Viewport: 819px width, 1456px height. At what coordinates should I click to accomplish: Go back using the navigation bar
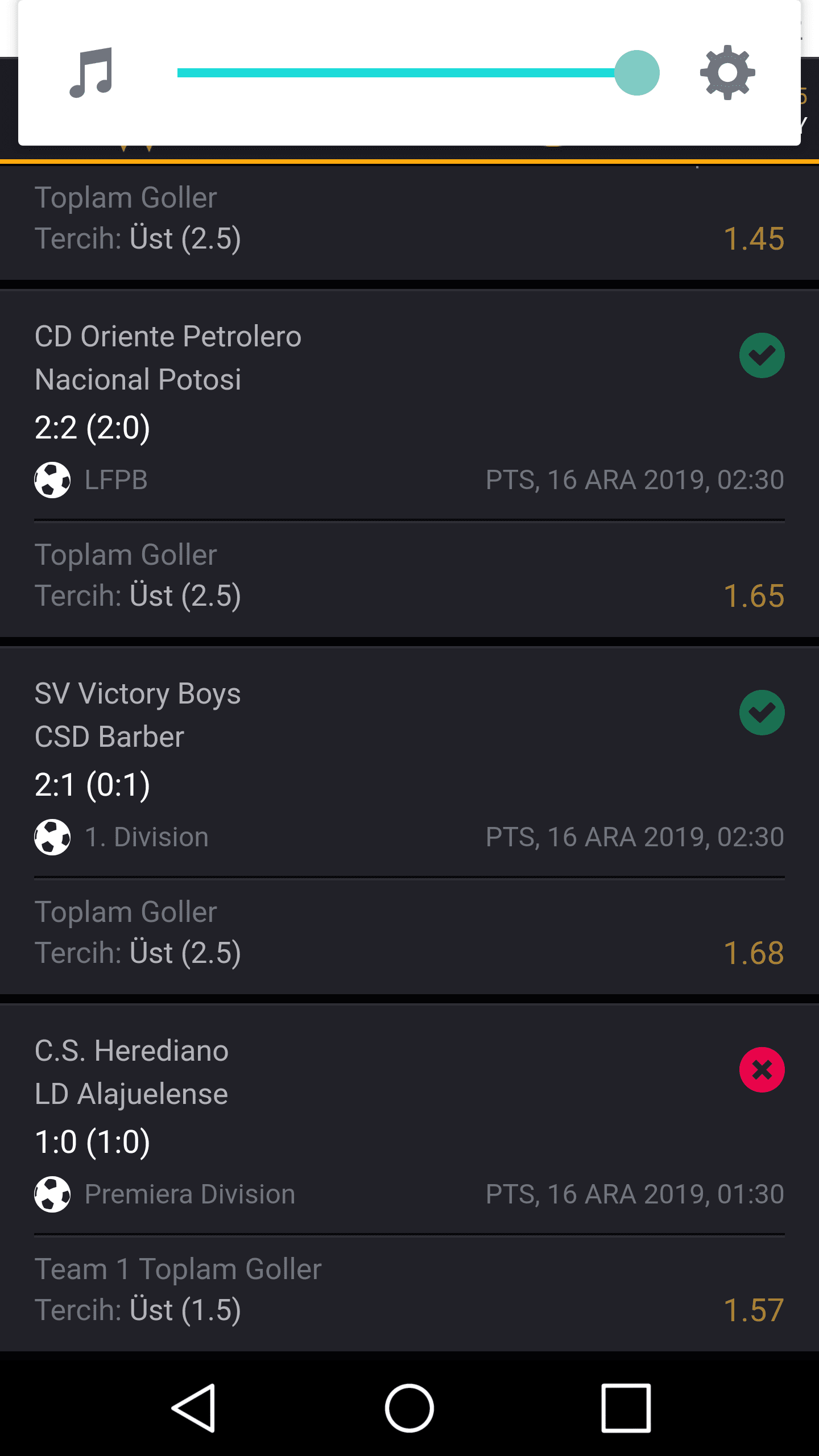click(x=193, y=1408)
